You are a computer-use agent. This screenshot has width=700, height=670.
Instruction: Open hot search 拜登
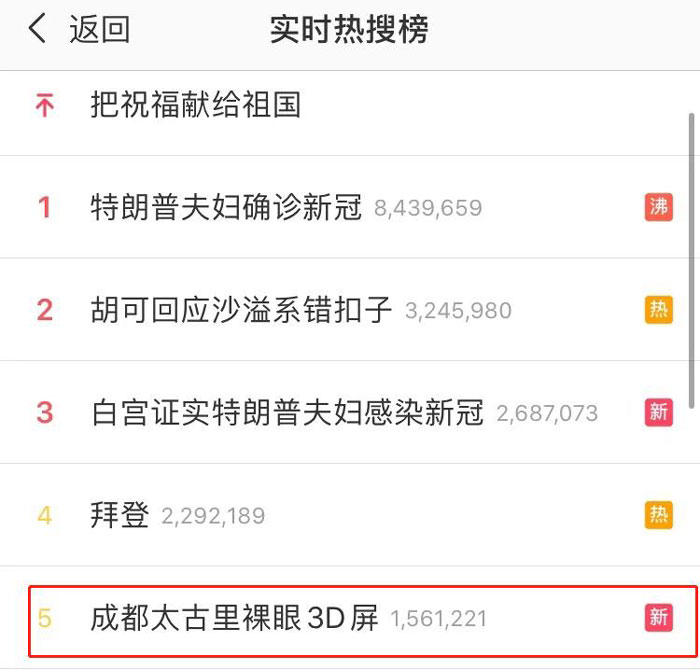click(120, 516)
